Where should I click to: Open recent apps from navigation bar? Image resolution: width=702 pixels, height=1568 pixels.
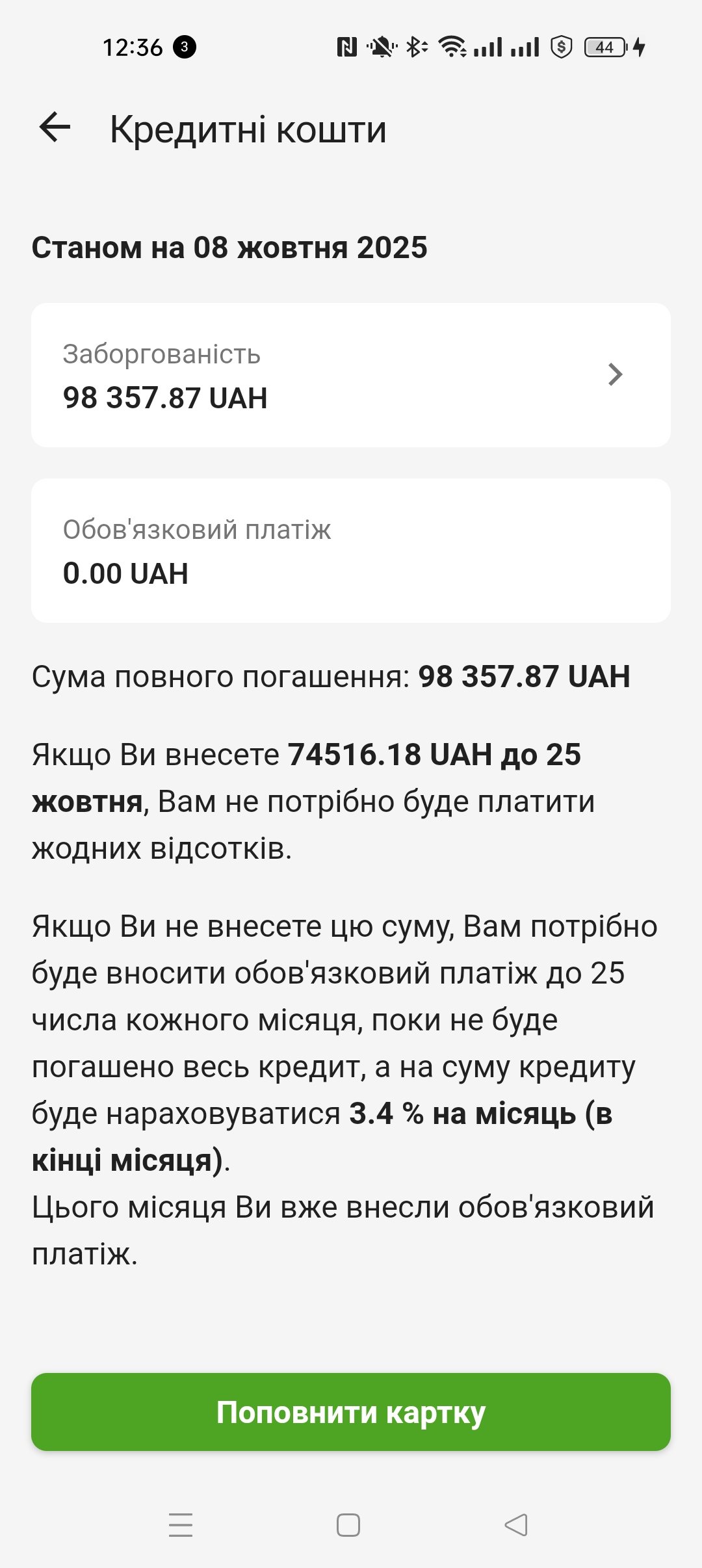coord(181,1525)
